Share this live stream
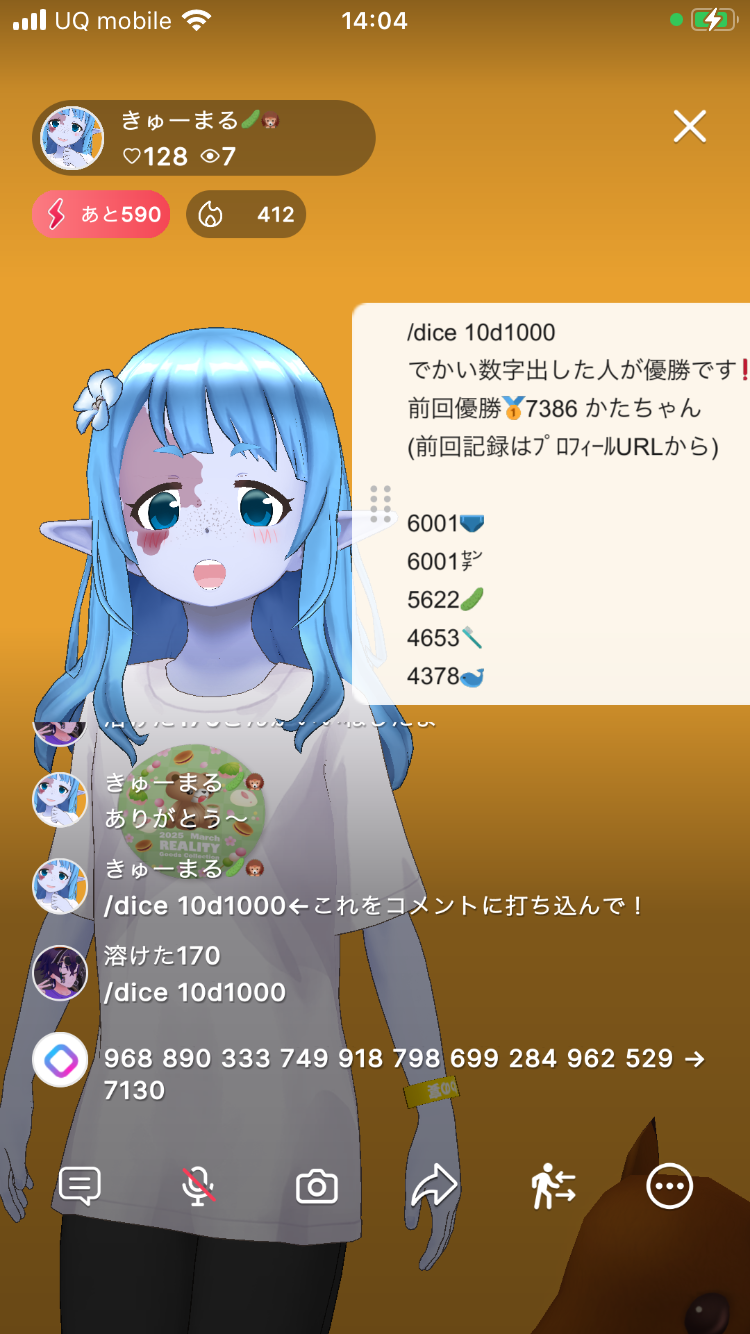Screen dimensions: 750x1334 434,1187
